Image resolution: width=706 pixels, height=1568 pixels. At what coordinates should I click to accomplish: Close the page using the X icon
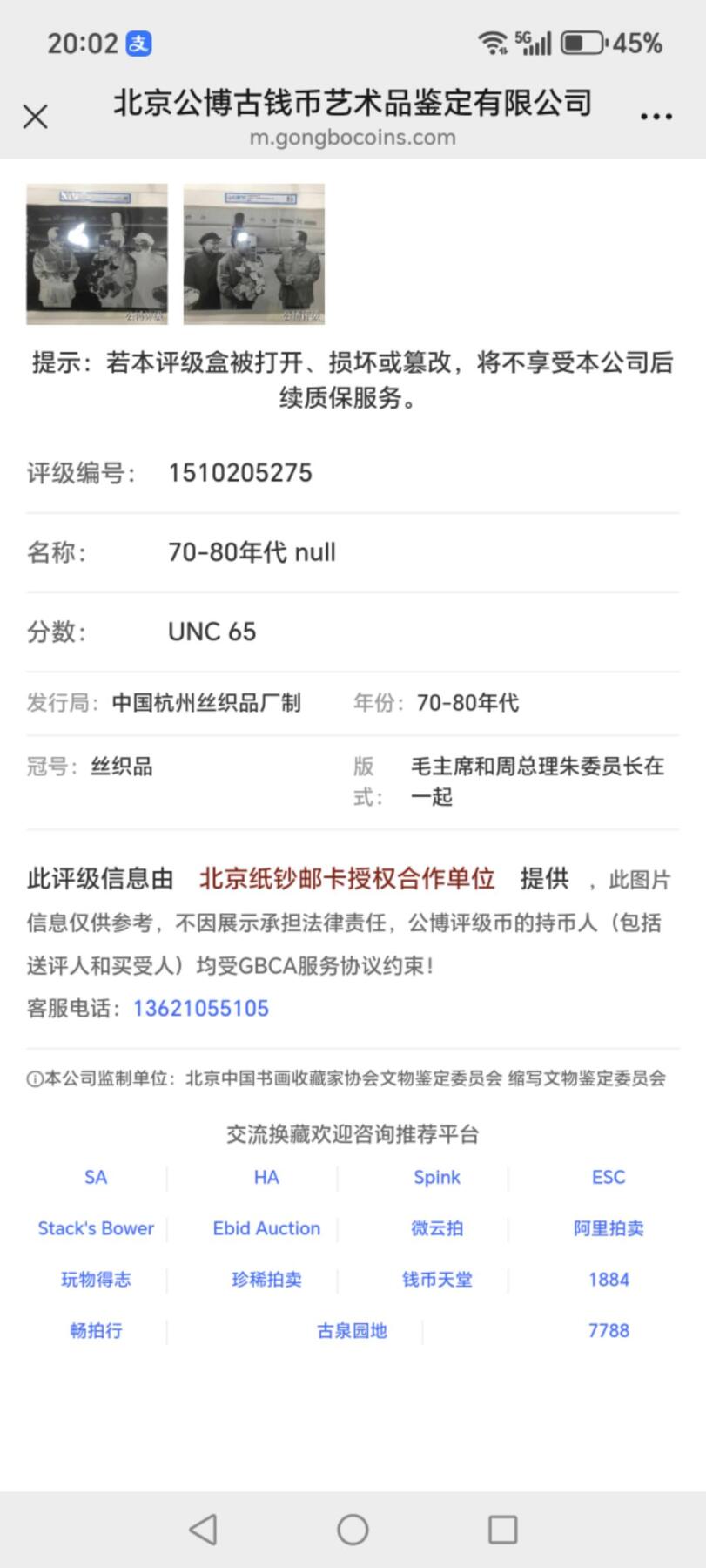pos(35,116)
